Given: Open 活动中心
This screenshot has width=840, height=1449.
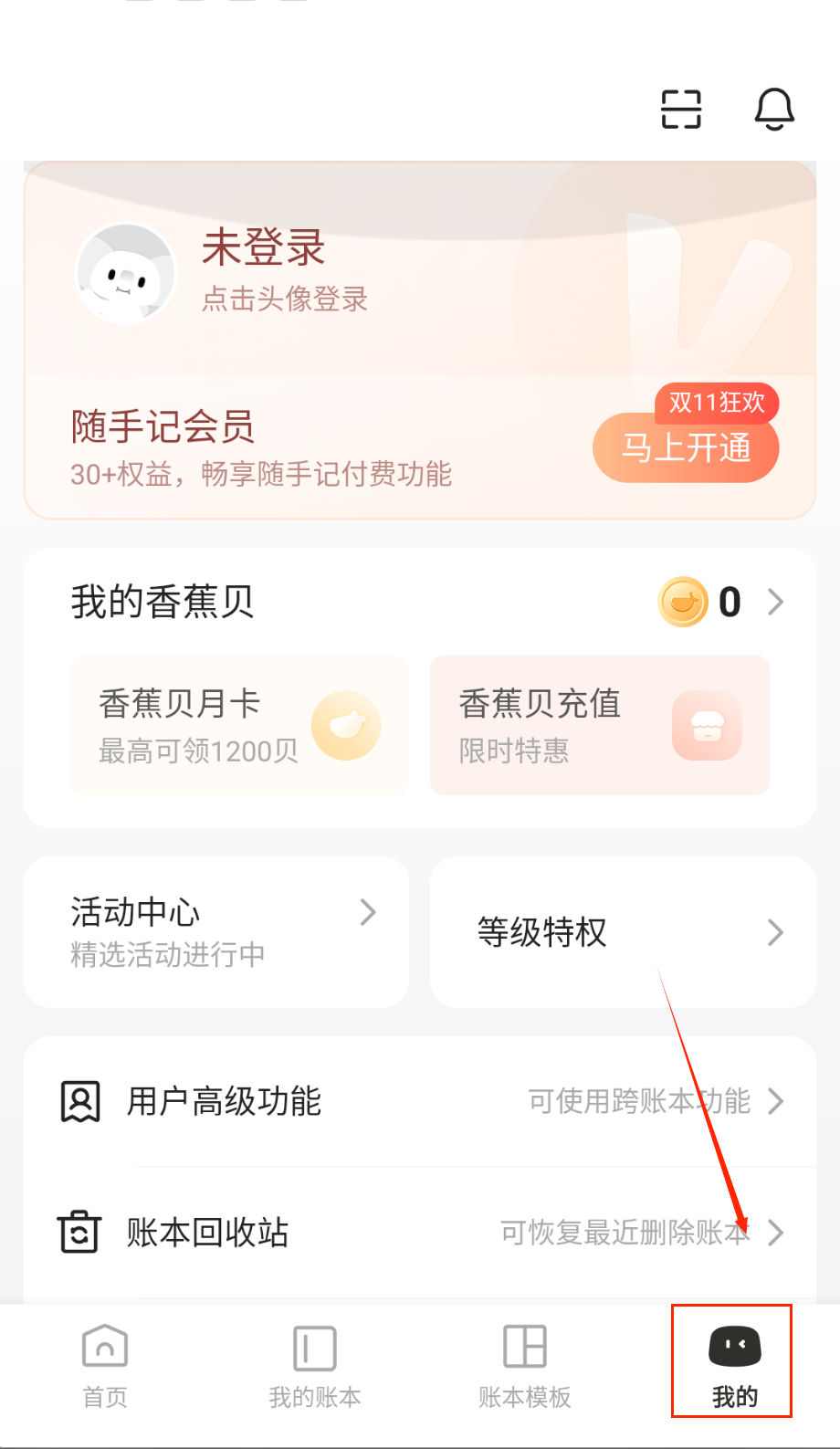Looking at the screenshot, I should pos(216,932).
